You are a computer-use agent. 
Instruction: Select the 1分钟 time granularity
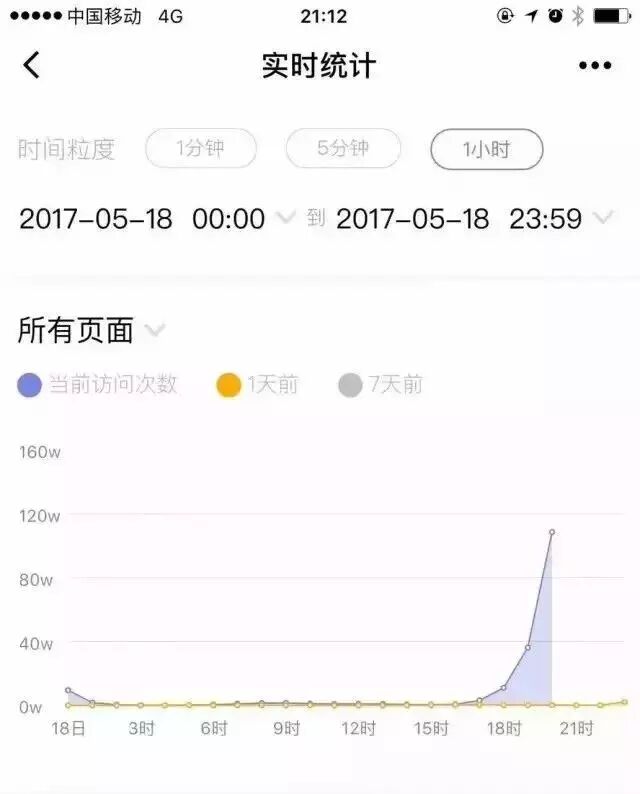[x=201, y=149]
